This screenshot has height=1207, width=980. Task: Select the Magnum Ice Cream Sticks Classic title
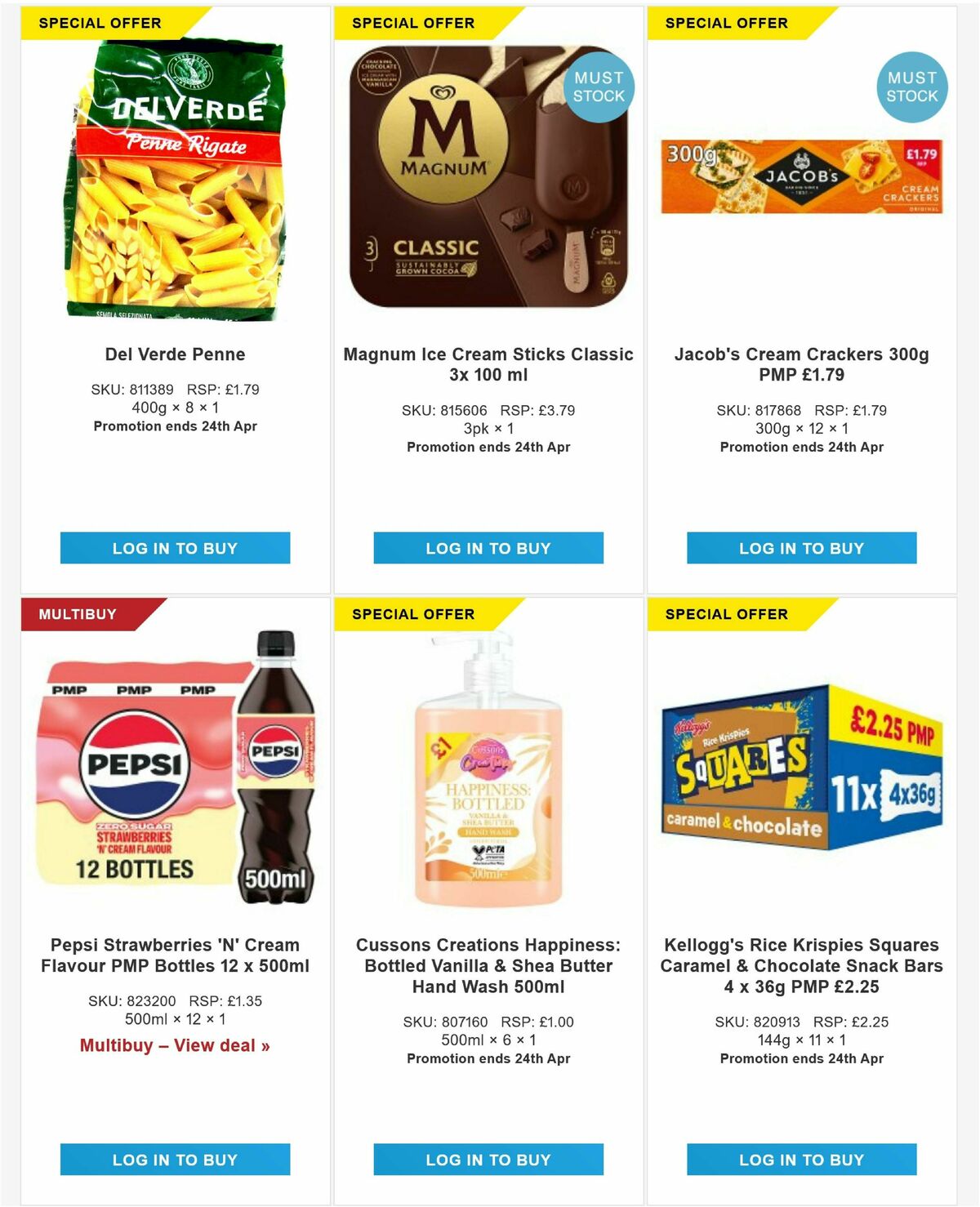[x=488, y=363]
